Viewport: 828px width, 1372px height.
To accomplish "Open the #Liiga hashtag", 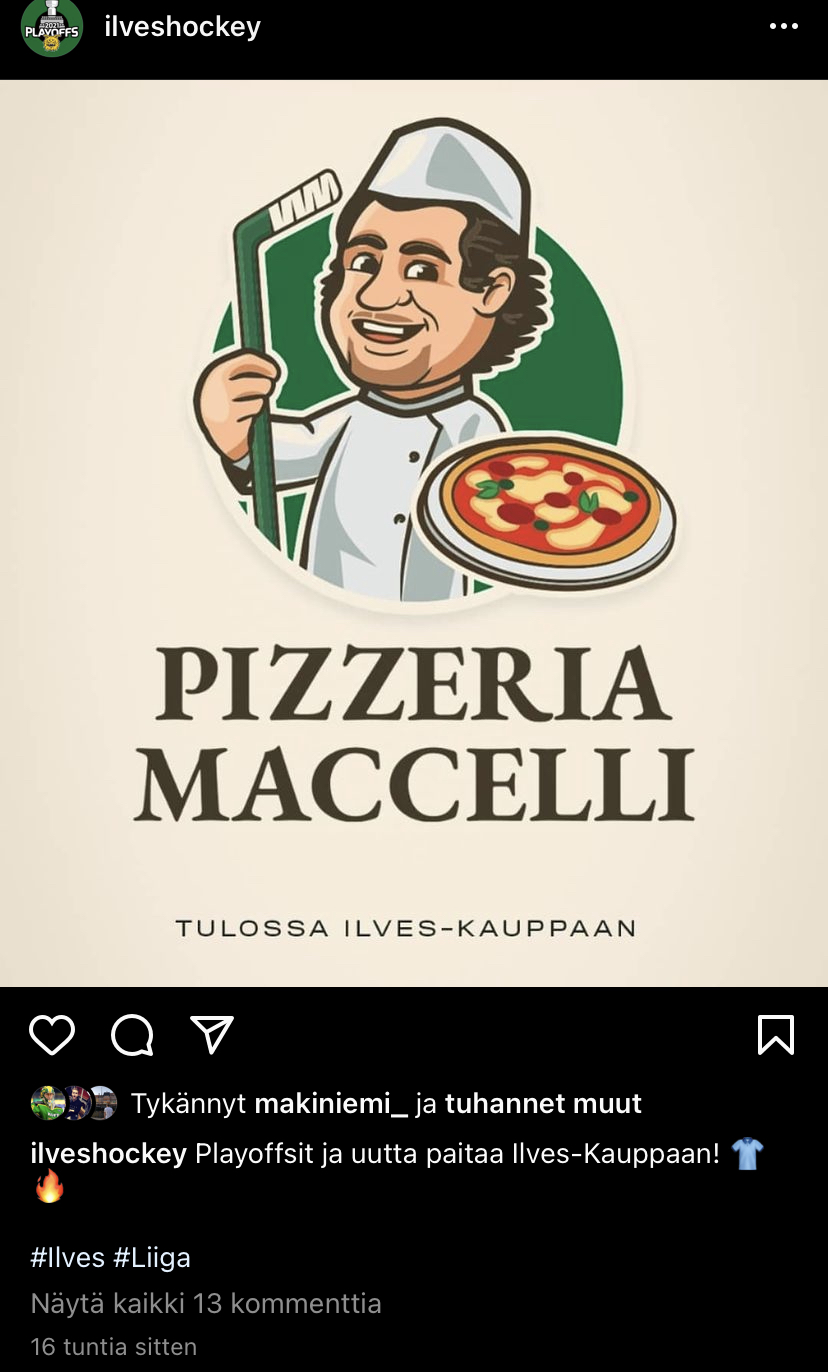I will [x=152, y=1257].
